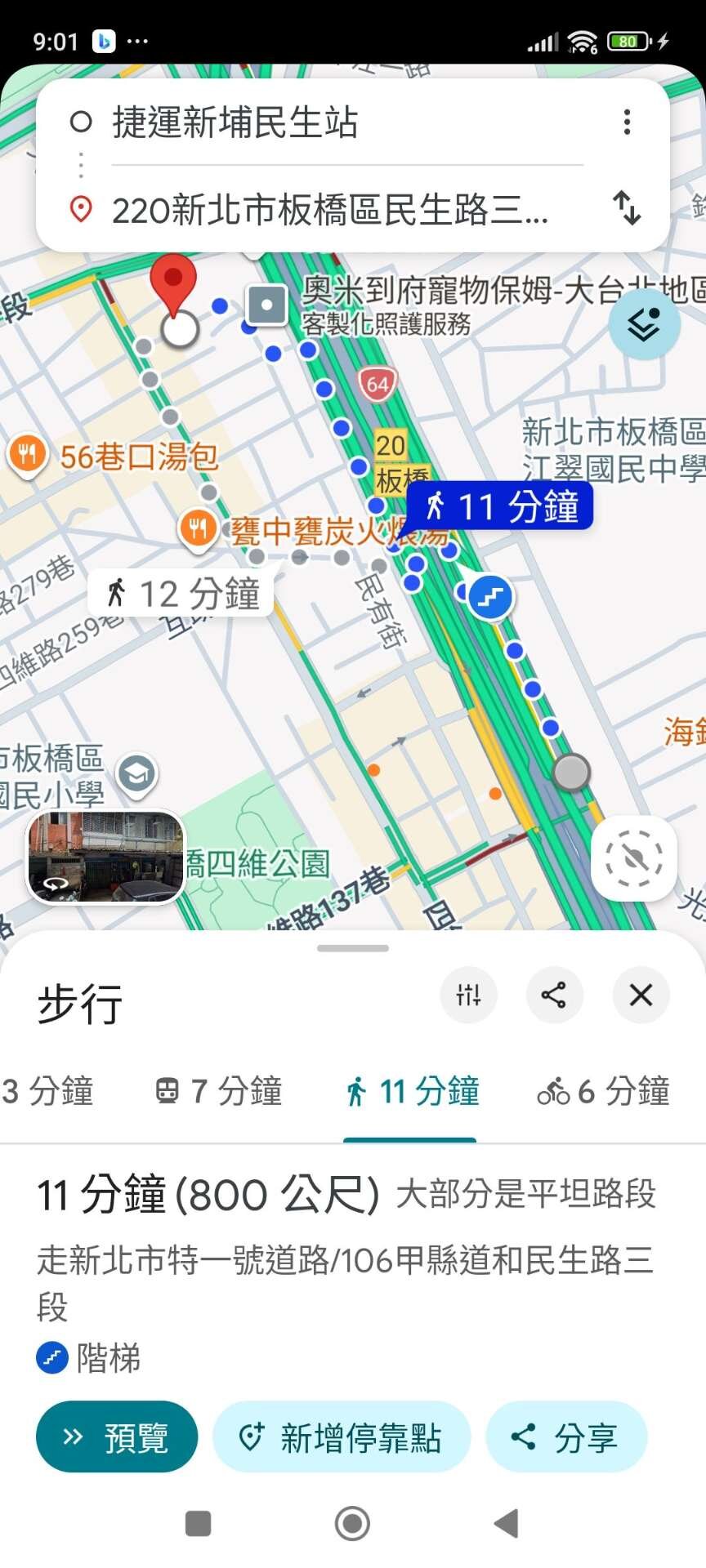Viewport: 706px width, 1568px height.
Task: Switch to the cycling 6 分鐘 tab
Action: point(603,1091)
